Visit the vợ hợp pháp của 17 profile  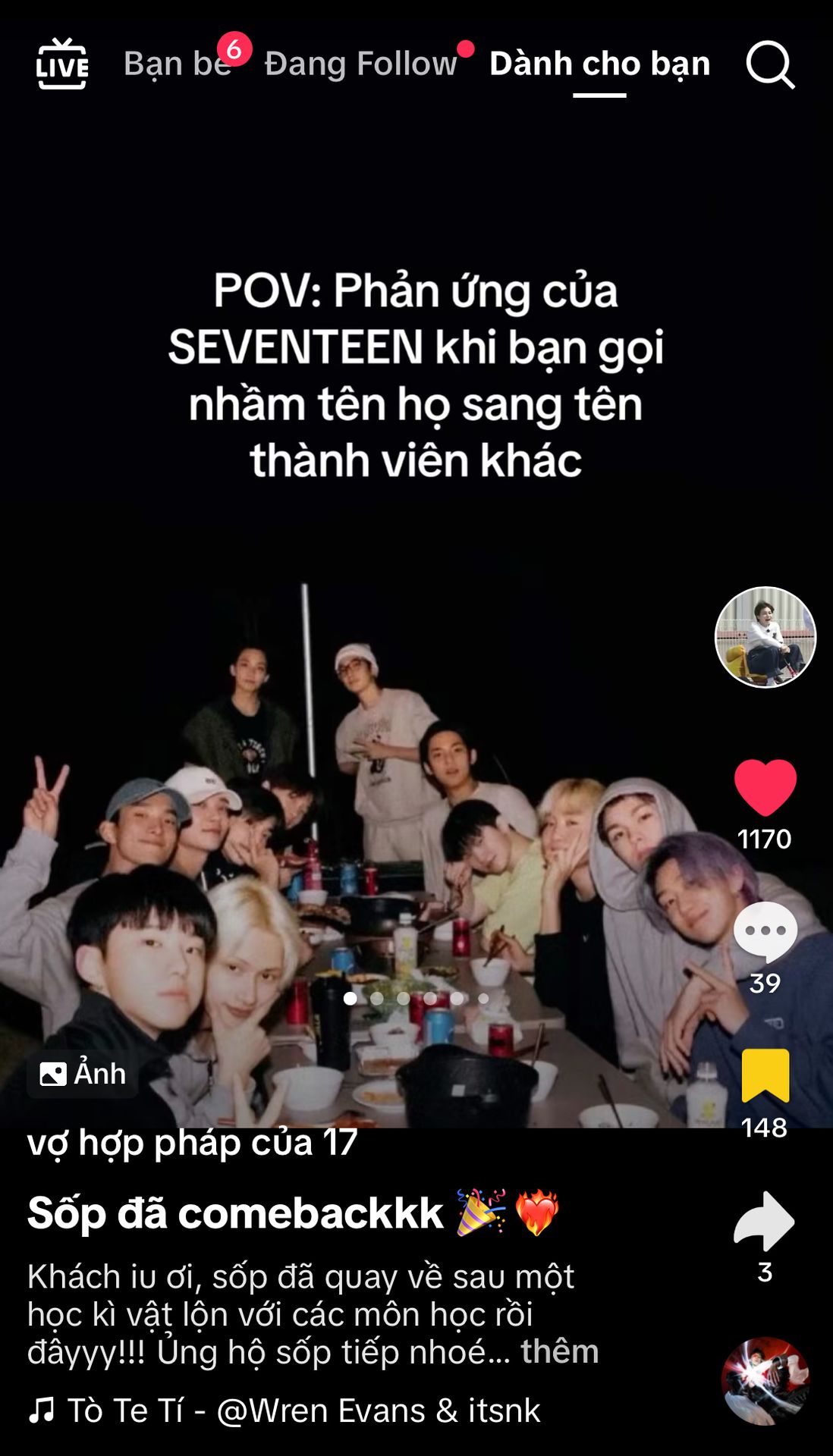(192, 1143)
